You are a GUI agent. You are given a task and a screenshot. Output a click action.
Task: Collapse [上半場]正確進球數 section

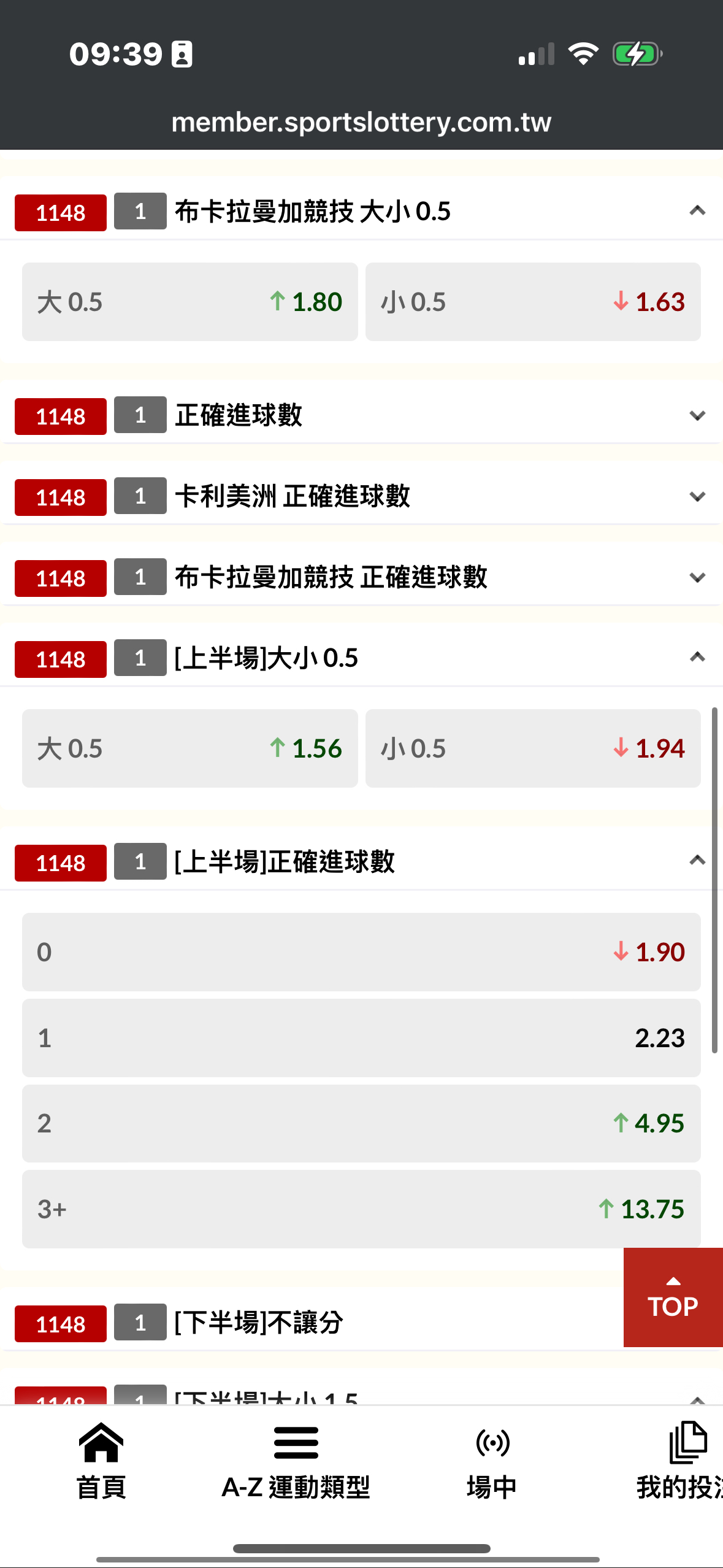click(697, 861)
